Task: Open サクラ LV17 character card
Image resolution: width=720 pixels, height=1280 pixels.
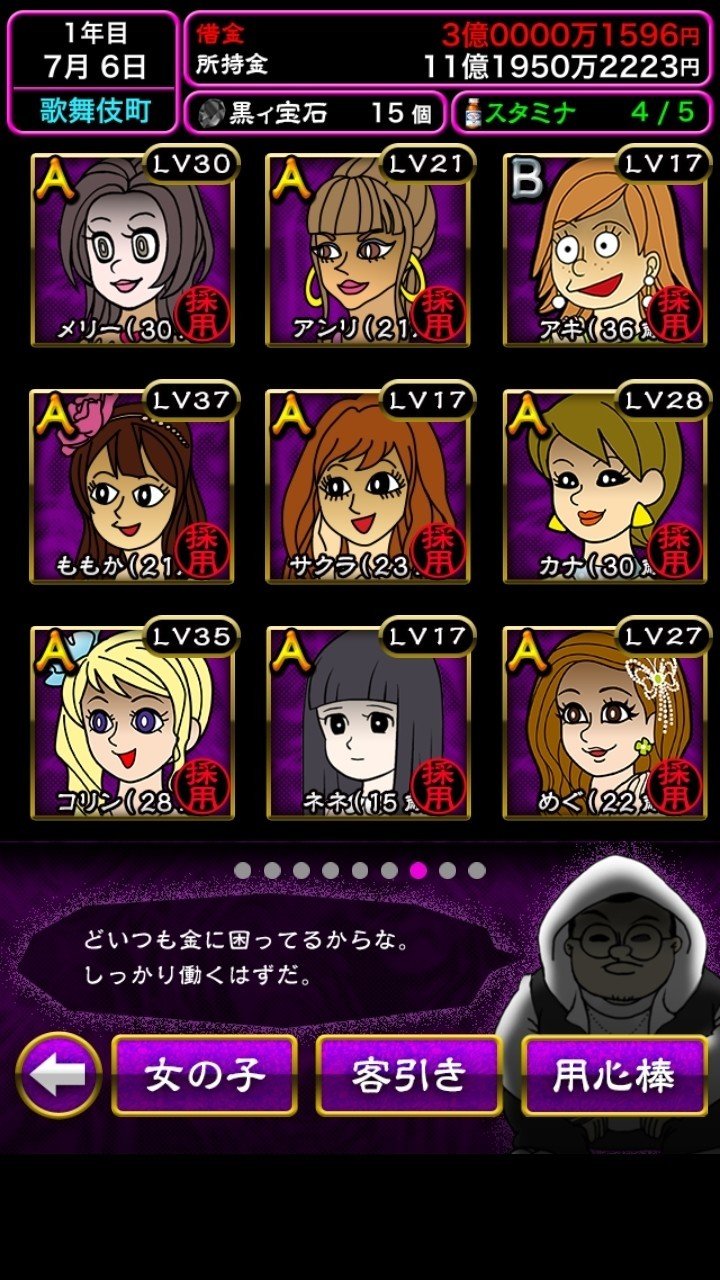Action: [367, 487]
